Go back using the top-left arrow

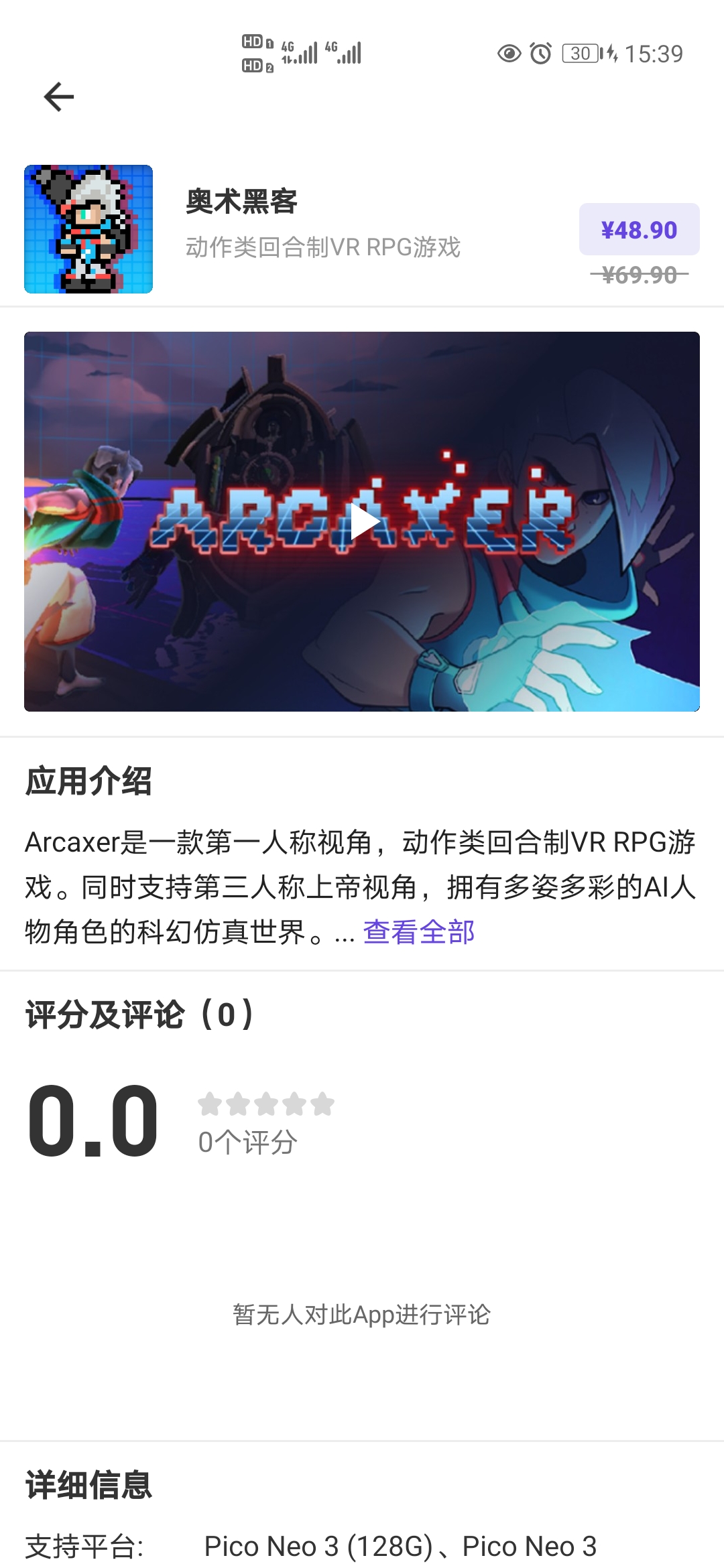coord(58,97)
